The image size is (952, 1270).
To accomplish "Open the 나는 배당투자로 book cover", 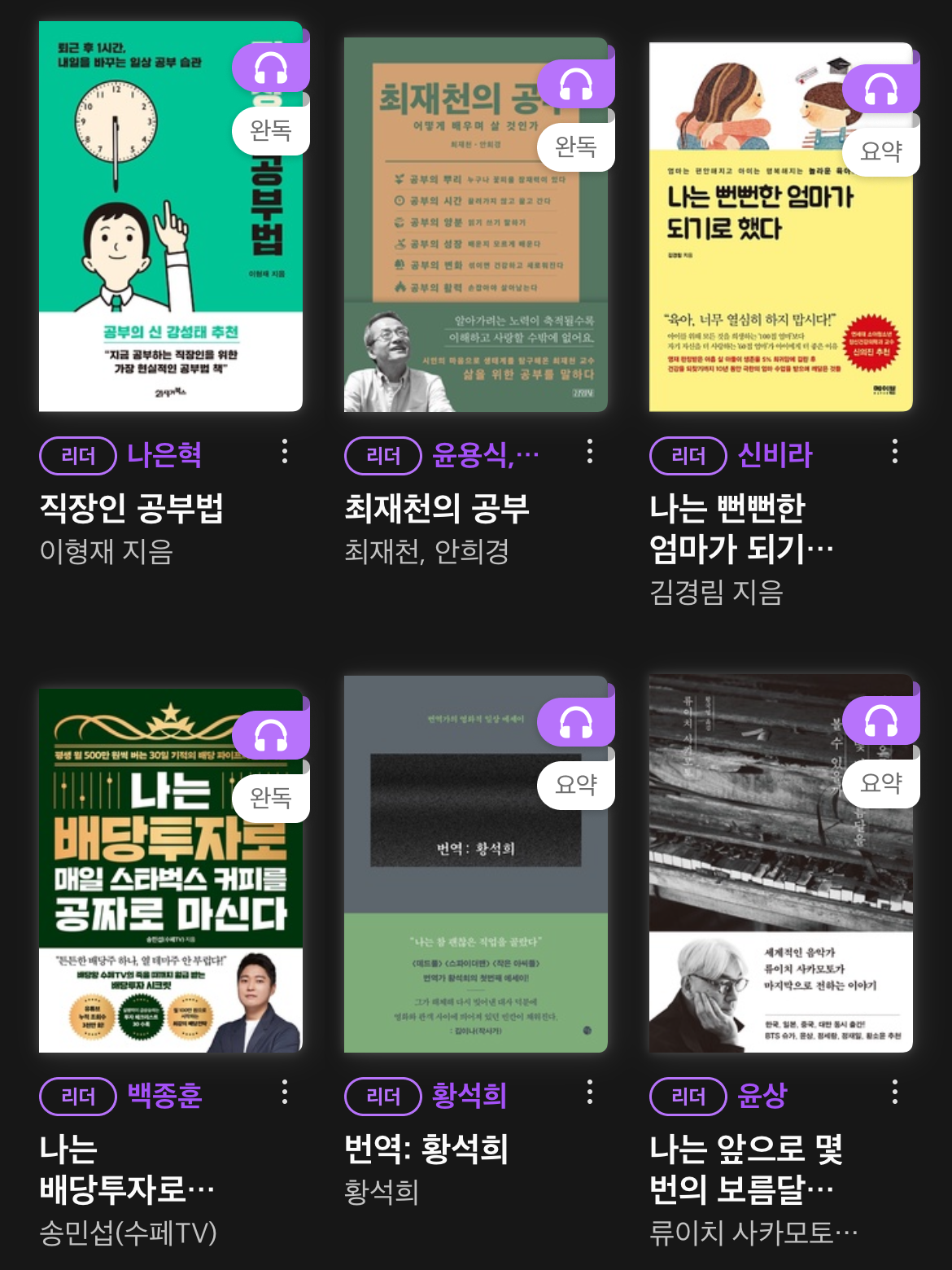I will pyautogui.click(x=171, y=870).
